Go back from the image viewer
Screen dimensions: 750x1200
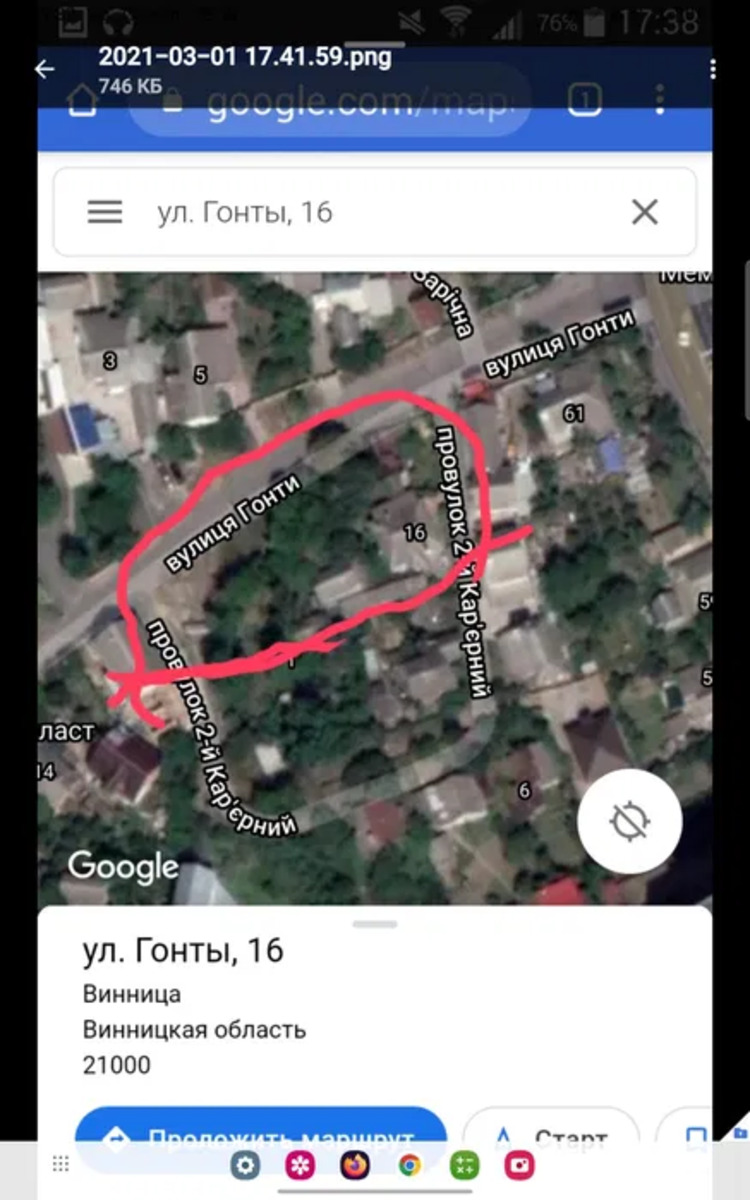pyautogui.click(x=44, y=69)
